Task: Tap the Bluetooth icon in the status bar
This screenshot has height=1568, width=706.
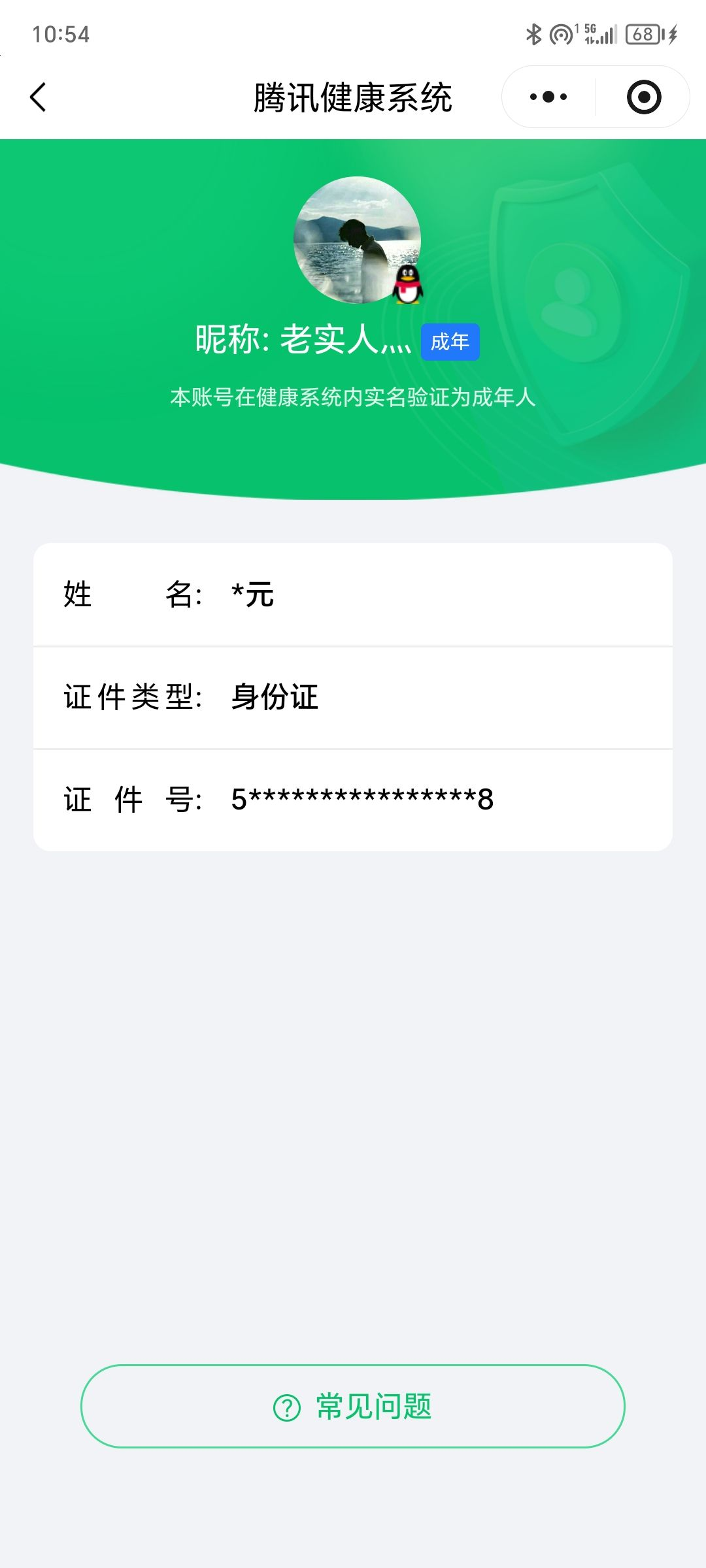Action: click(534, 34)
